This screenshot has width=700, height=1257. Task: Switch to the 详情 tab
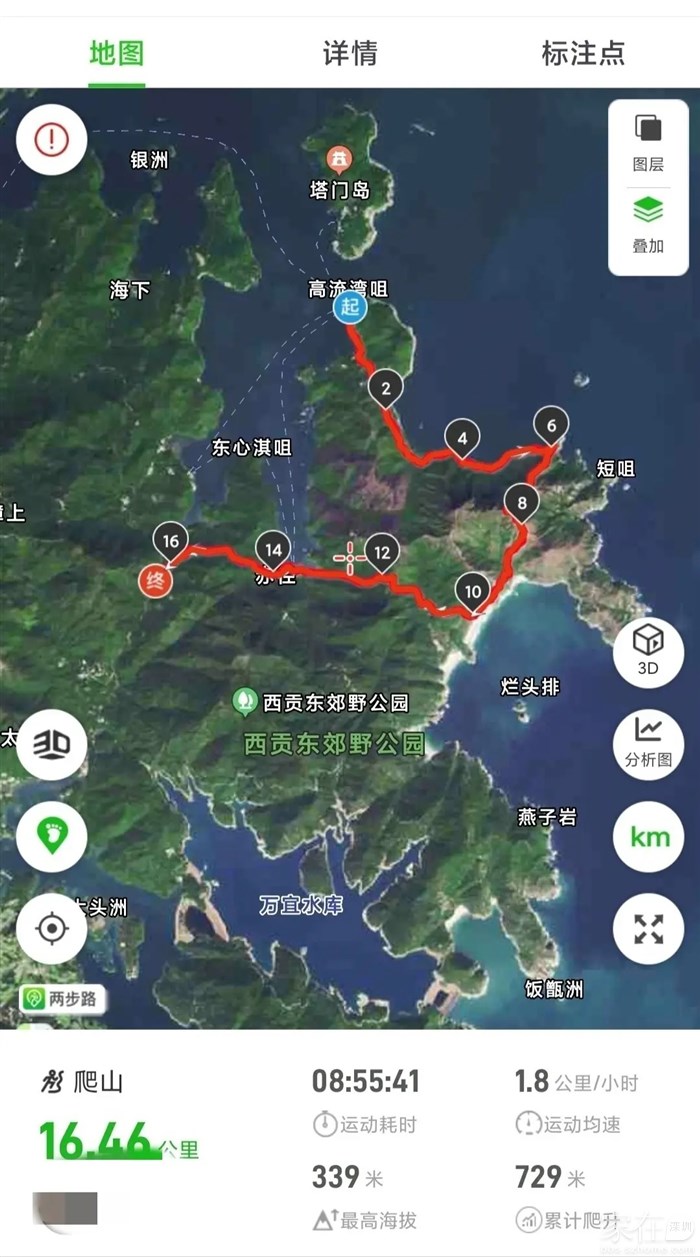coord(350,53)
